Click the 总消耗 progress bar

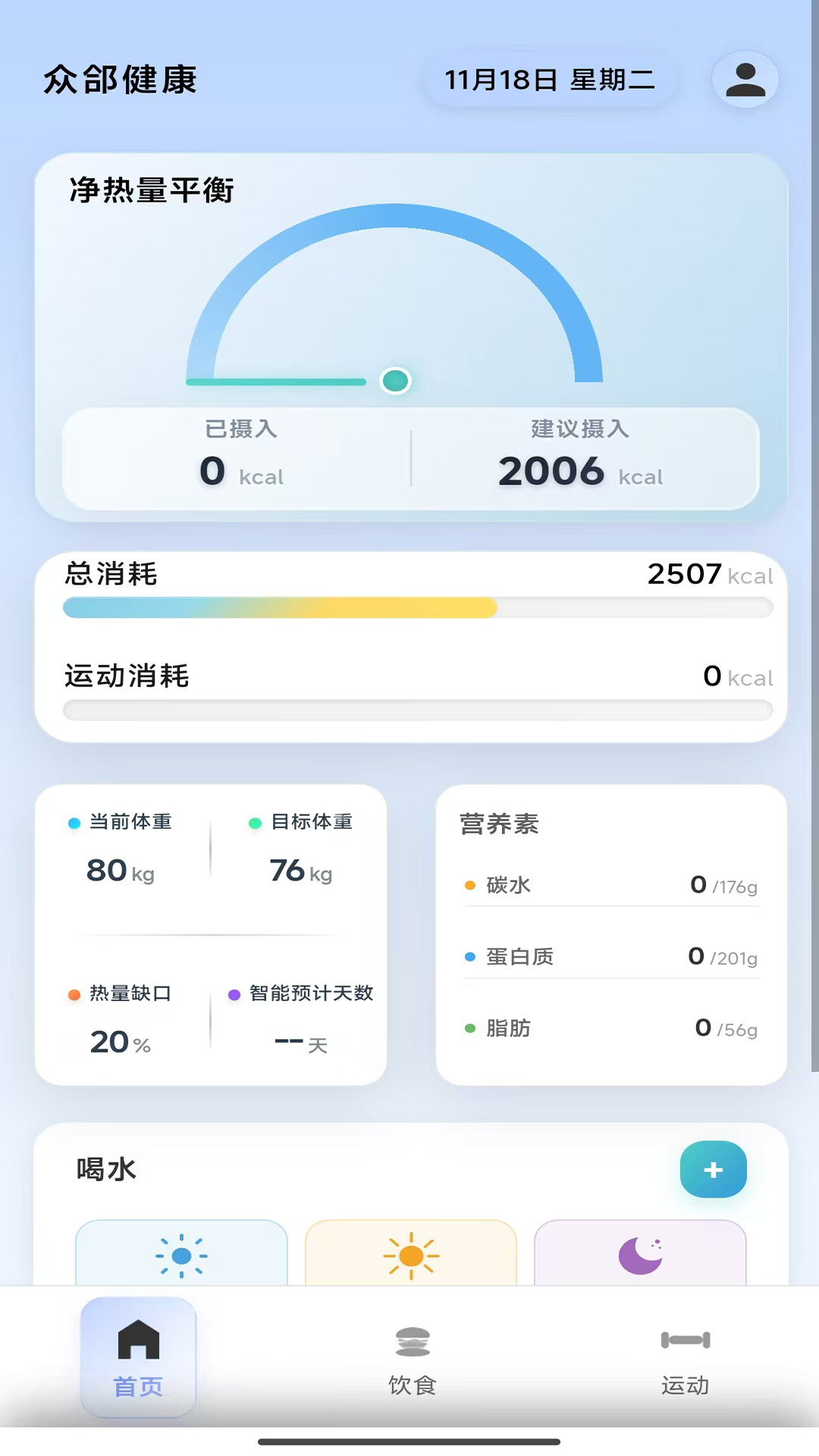point(417,607)
